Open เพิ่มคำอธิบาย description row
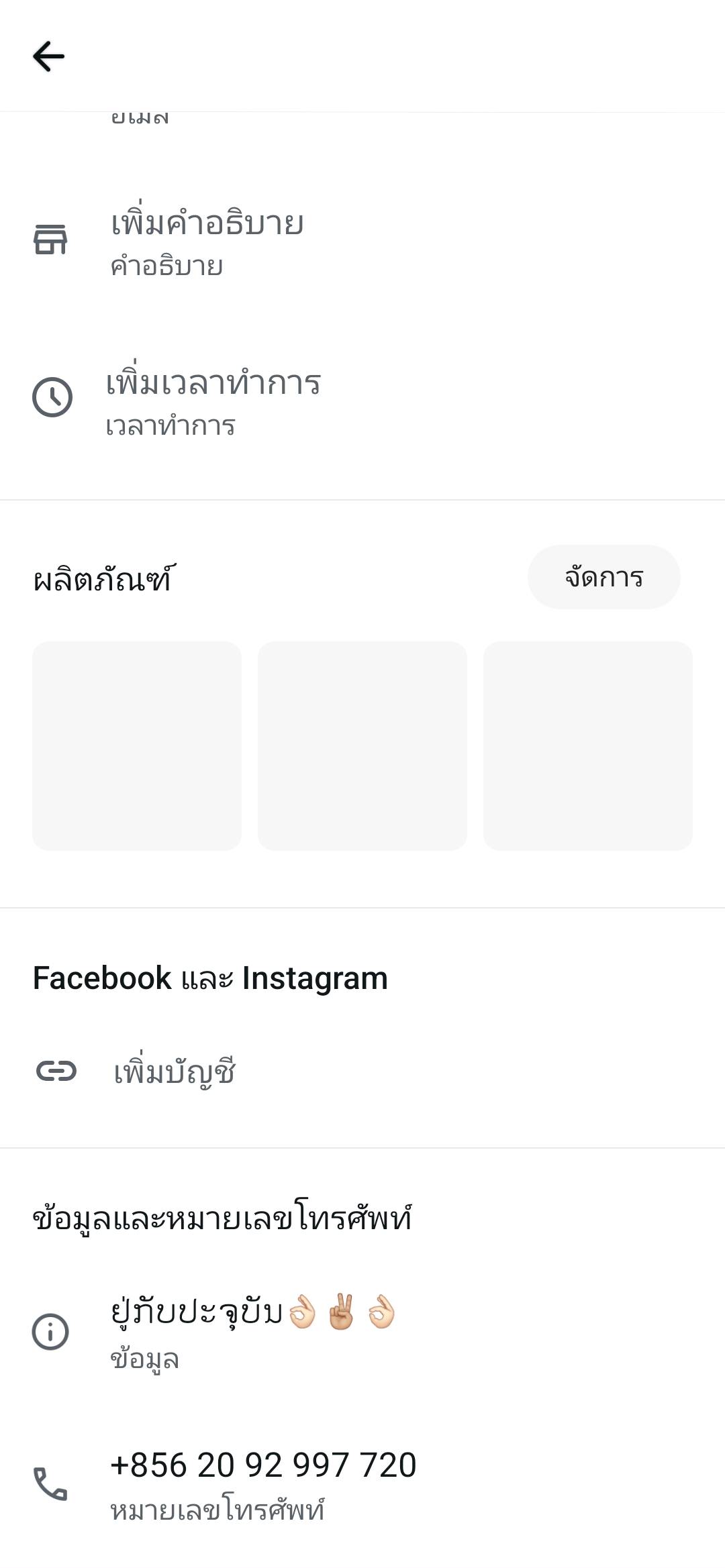Screen dimensions: 725x1568 (362, 242)
